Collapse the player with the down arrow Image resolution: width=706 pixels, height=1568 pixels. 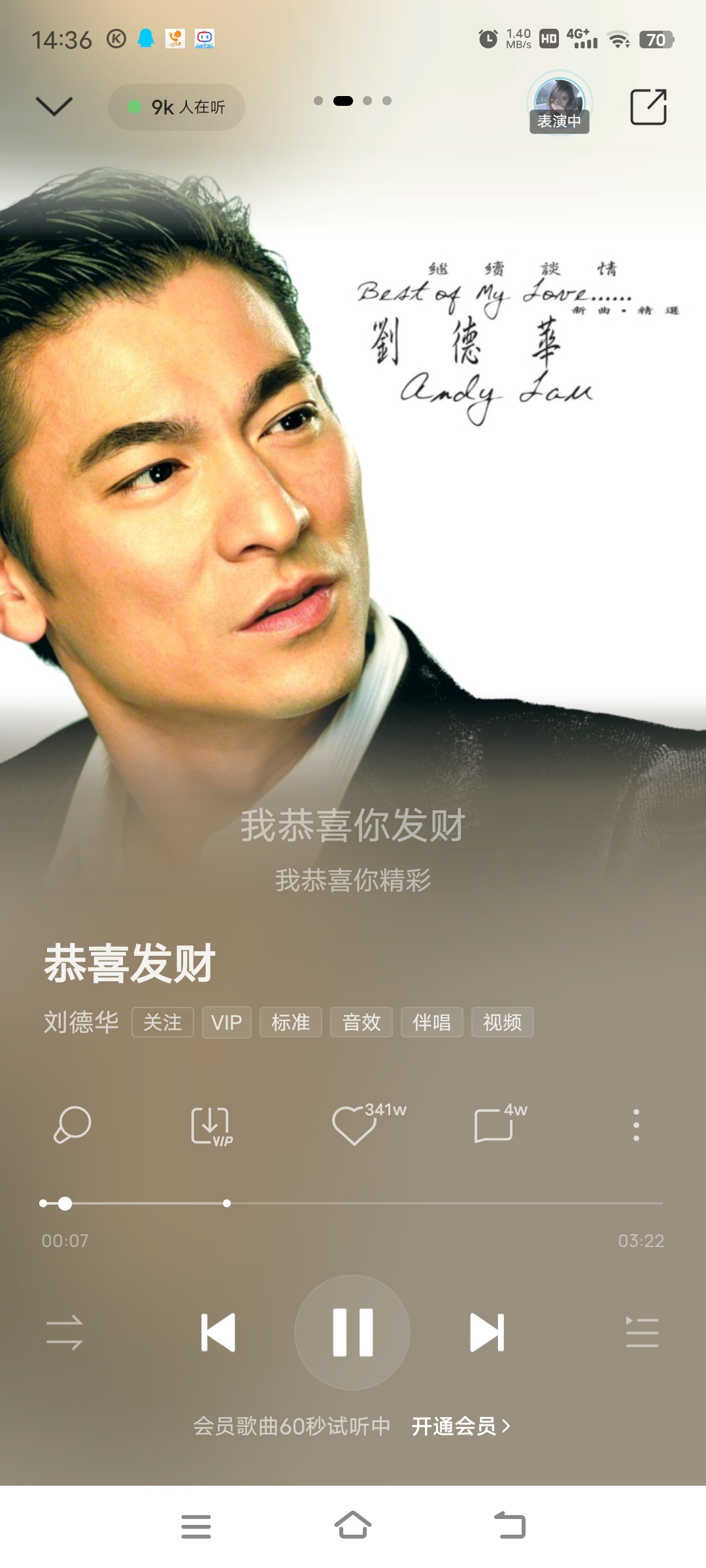(x=54, y=106)
